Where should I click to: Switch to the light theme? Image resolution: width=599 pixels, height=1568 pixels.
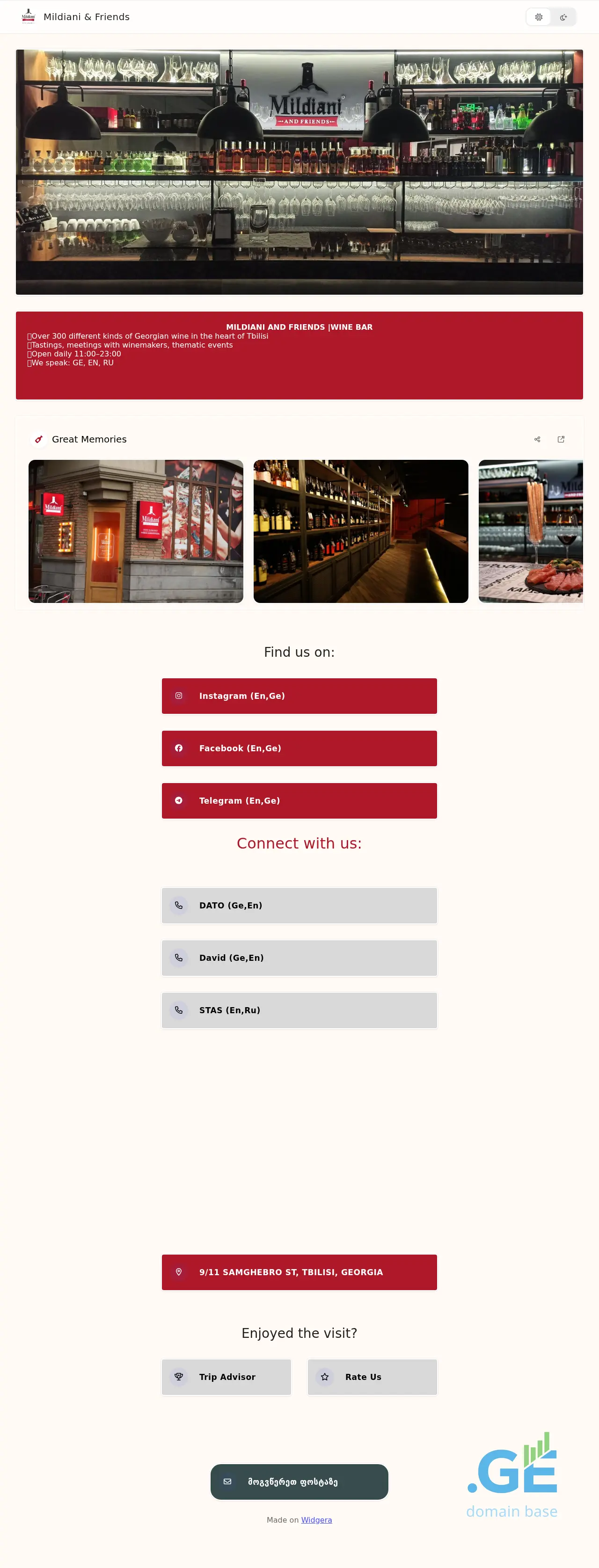pos(539,17)
